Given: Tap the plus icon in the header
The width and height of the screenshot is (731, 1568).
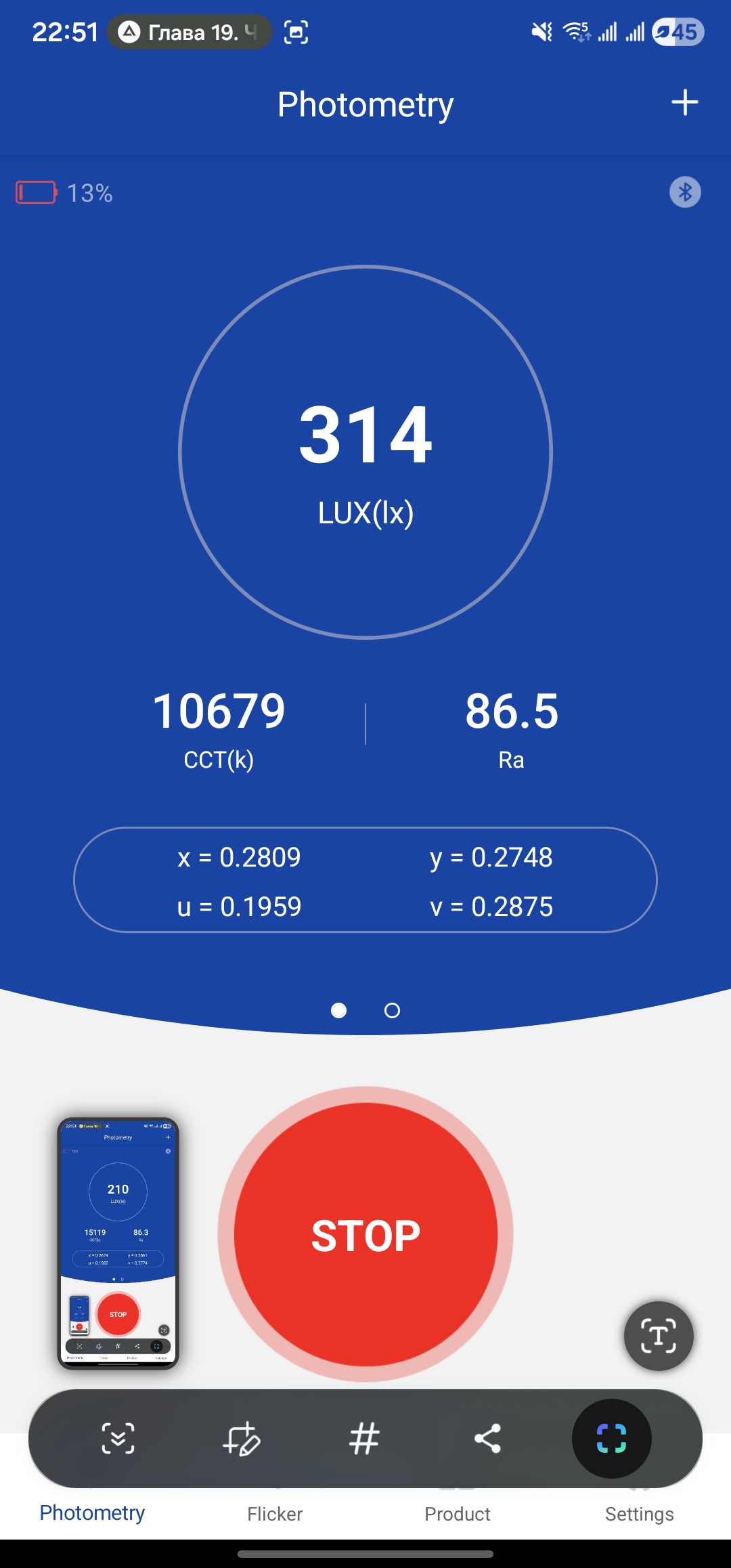Looking at the screenshot, I should [684, 103].
